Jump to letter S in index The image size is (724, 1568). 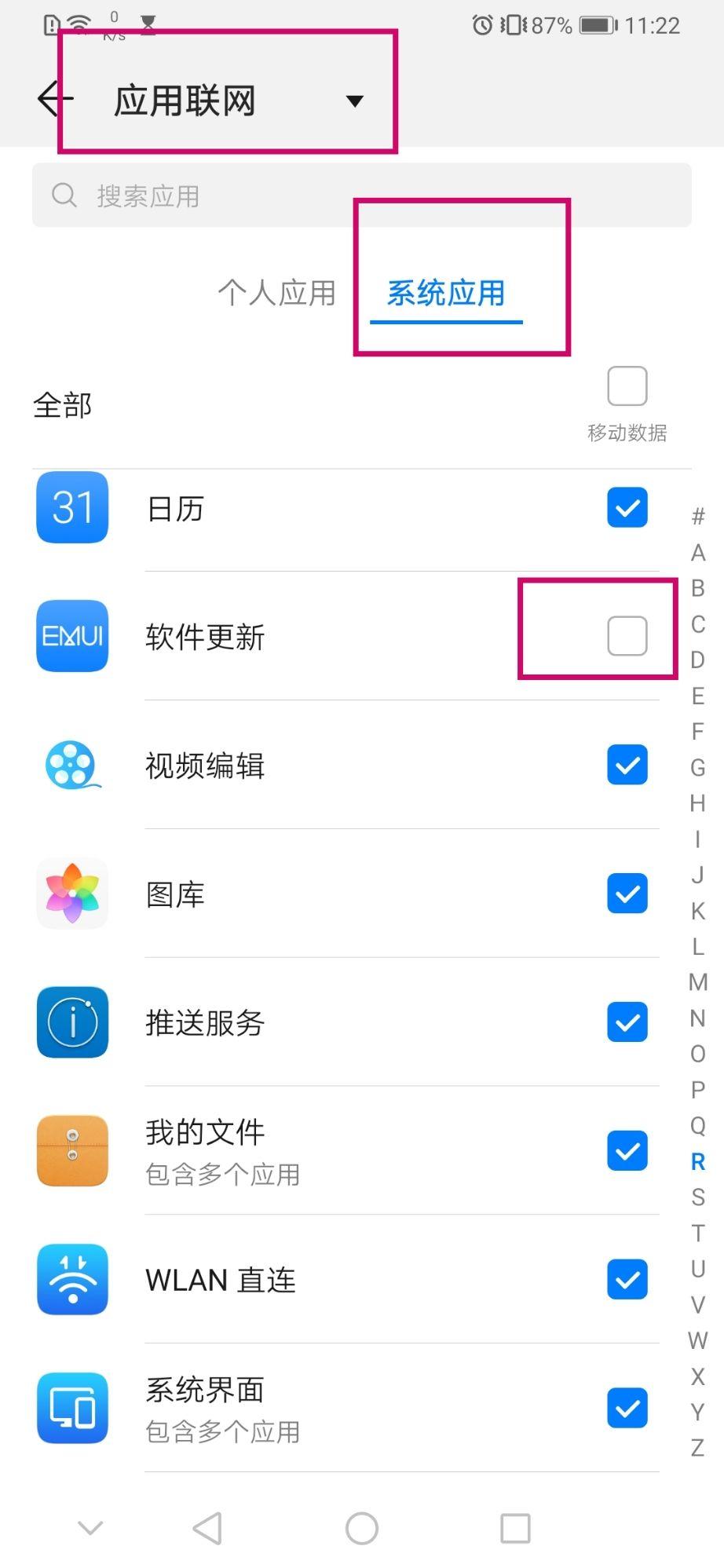(x=697, y=1197)
